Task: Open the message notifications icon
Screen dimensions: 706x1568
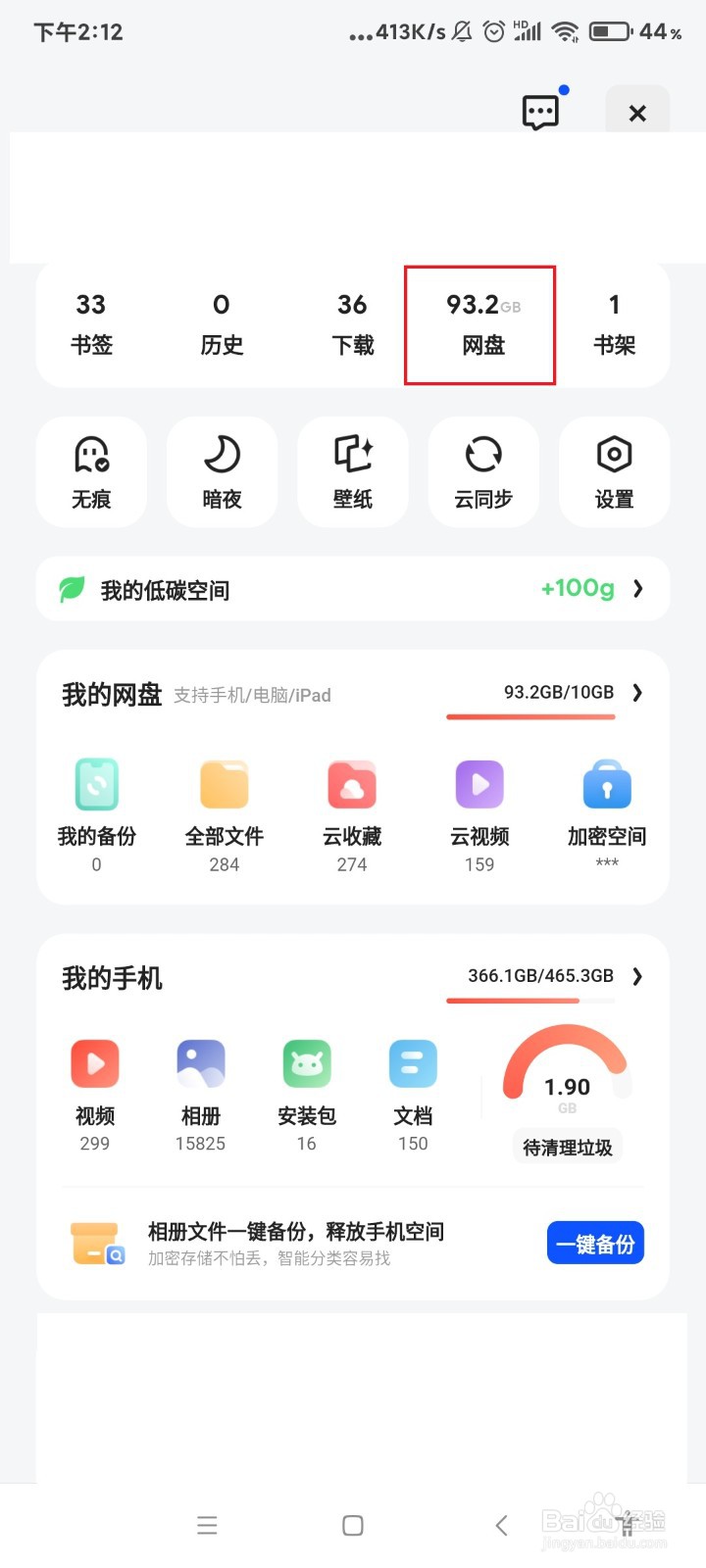Action: pyautogui.click(x=540, y=112)
